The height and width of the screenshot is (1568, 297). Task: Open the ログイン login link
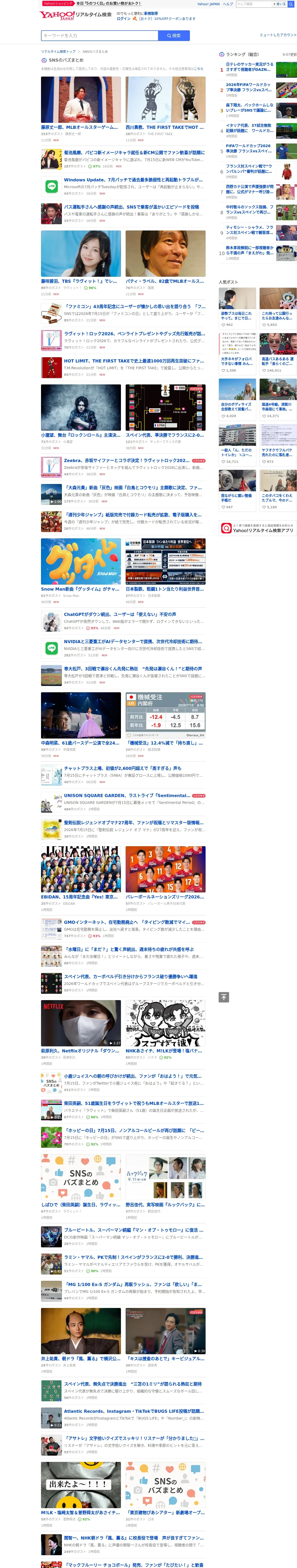click(x=124, y=18)
